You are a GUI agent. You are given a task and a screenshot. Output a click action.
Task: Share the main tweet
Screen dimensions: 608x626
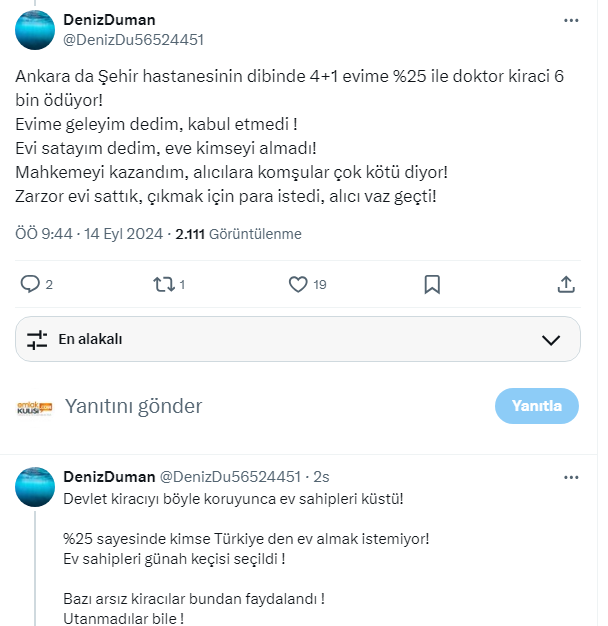566,284
